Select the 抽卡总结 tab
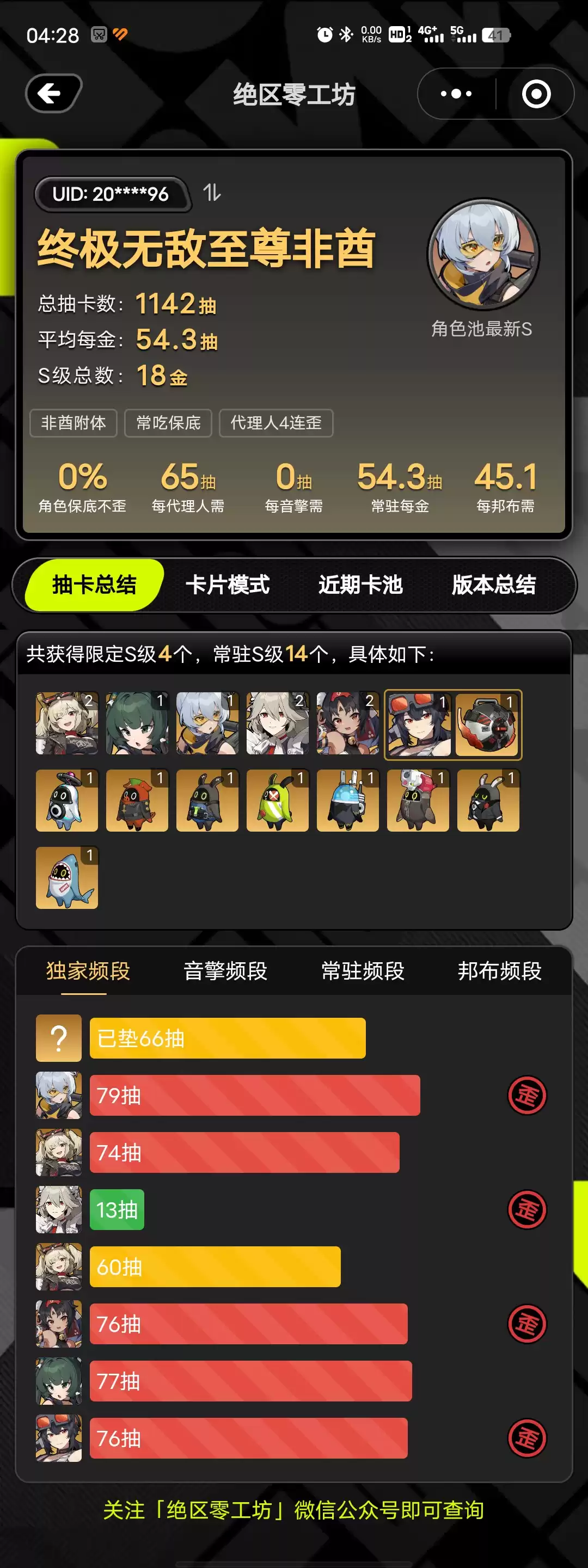This screenshot has height=1568, width=588. pyautogui.click(x=94, y=585)
